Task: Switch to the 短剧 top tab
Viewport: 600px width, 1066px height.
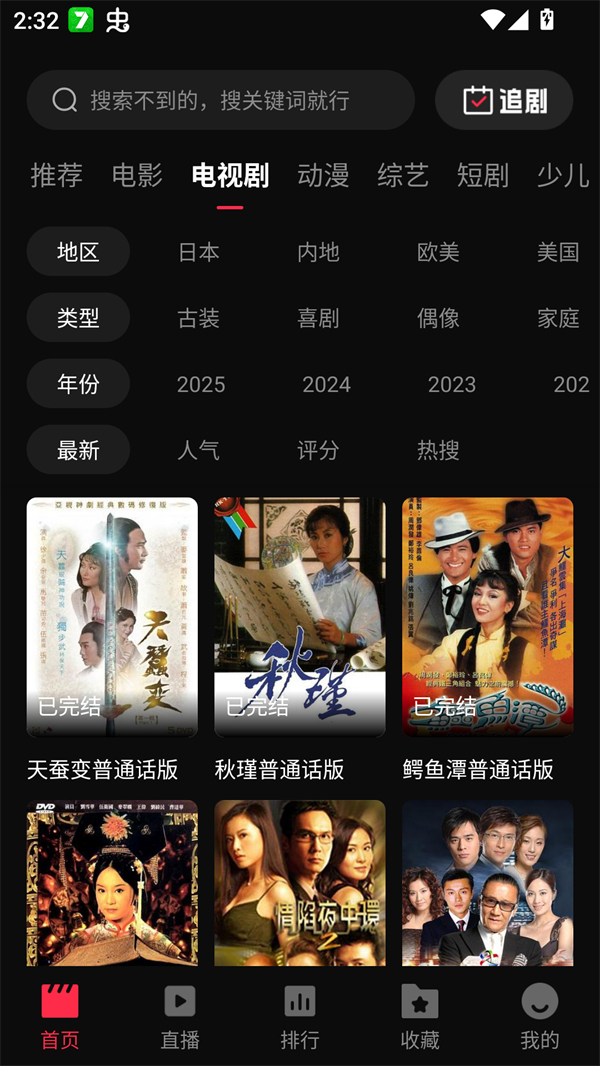Action: point(483,176)
